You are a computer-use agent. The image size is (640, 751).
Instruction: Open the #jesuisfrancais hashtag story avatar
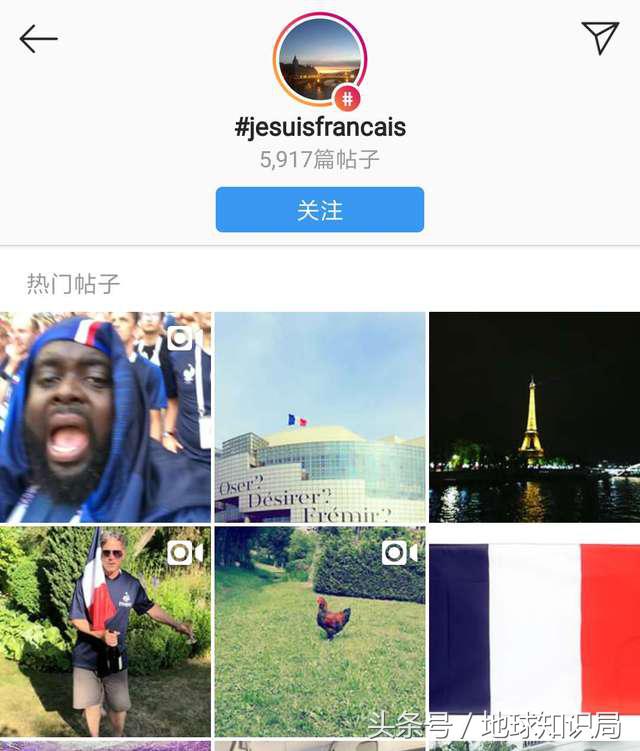[320, 60]
